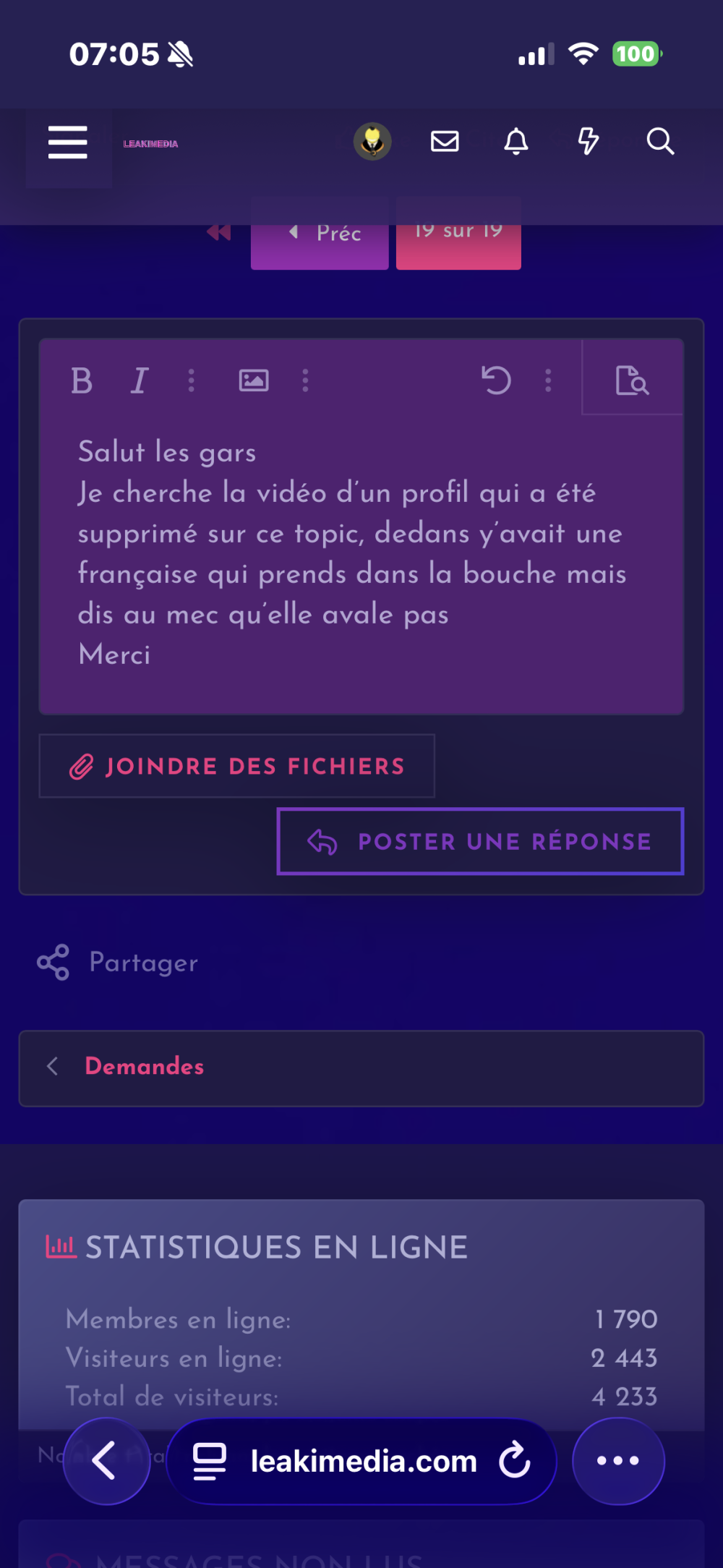The height and width of the screenshot is (1568, 723).
Task: Undo the last edit in the editor
Action: tap(496, 380)
